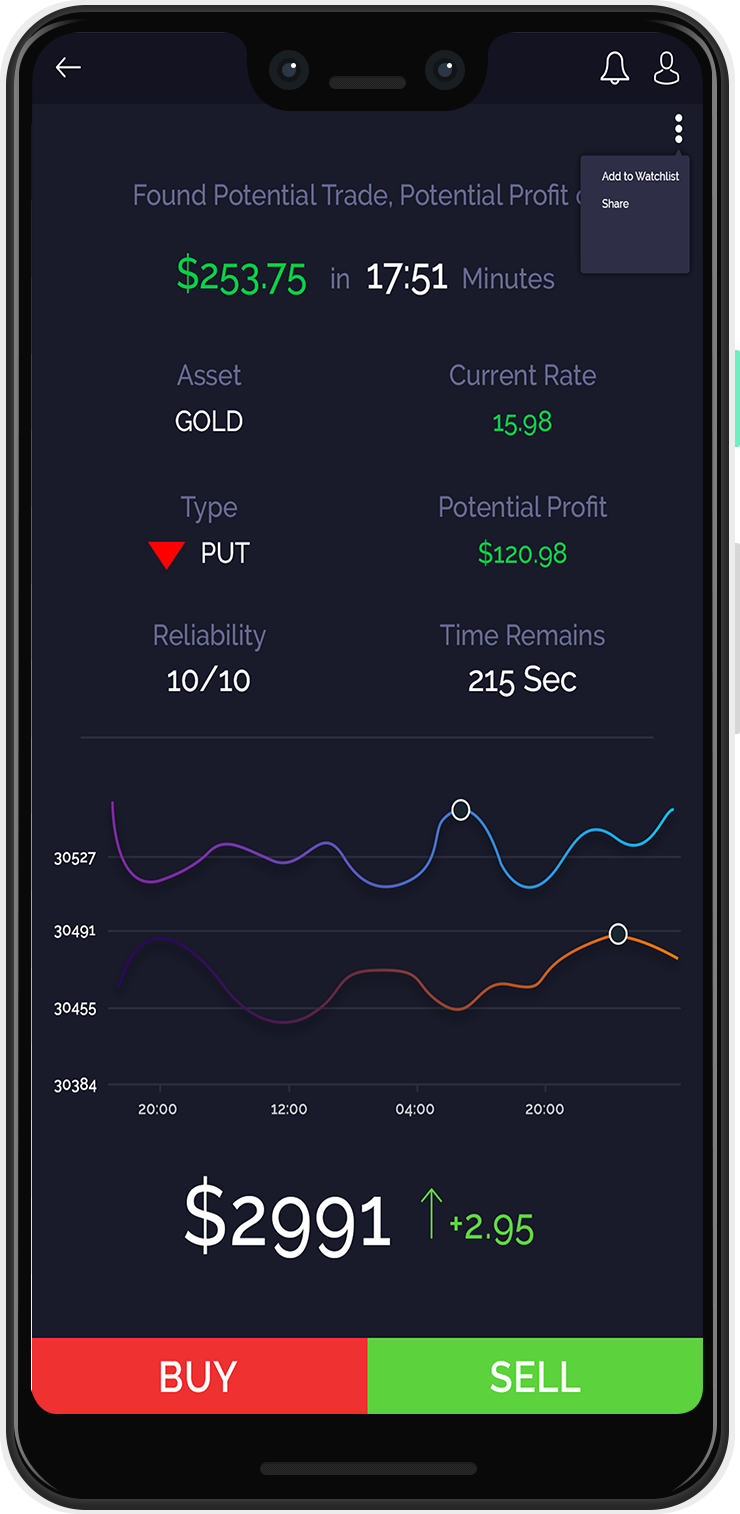Image resolution: width=740 pixels, height=1514 pixels.
Task: Select Add to Watchlist
Action: coord(640,176)
